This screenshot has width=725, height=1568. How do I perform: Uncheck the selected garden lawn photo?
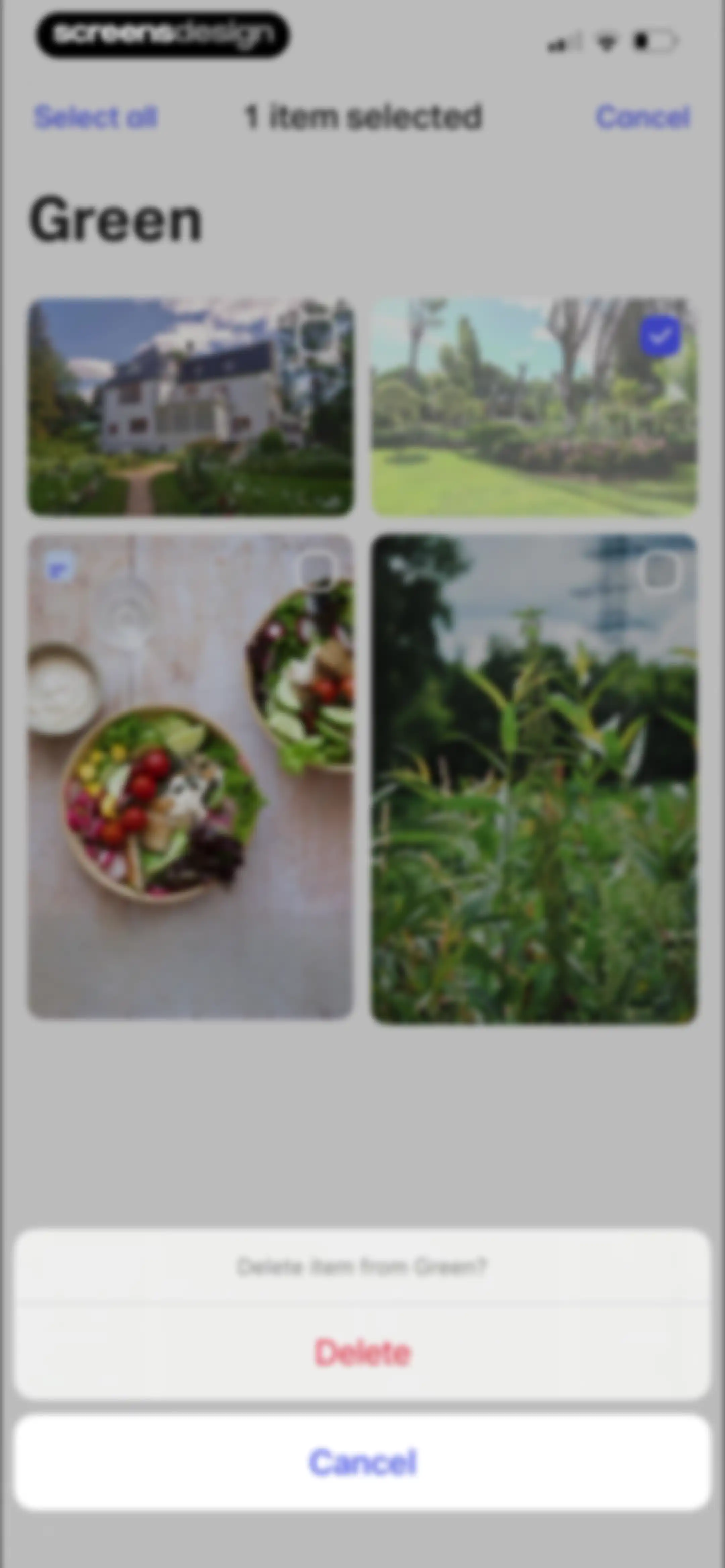coord(660,335)
